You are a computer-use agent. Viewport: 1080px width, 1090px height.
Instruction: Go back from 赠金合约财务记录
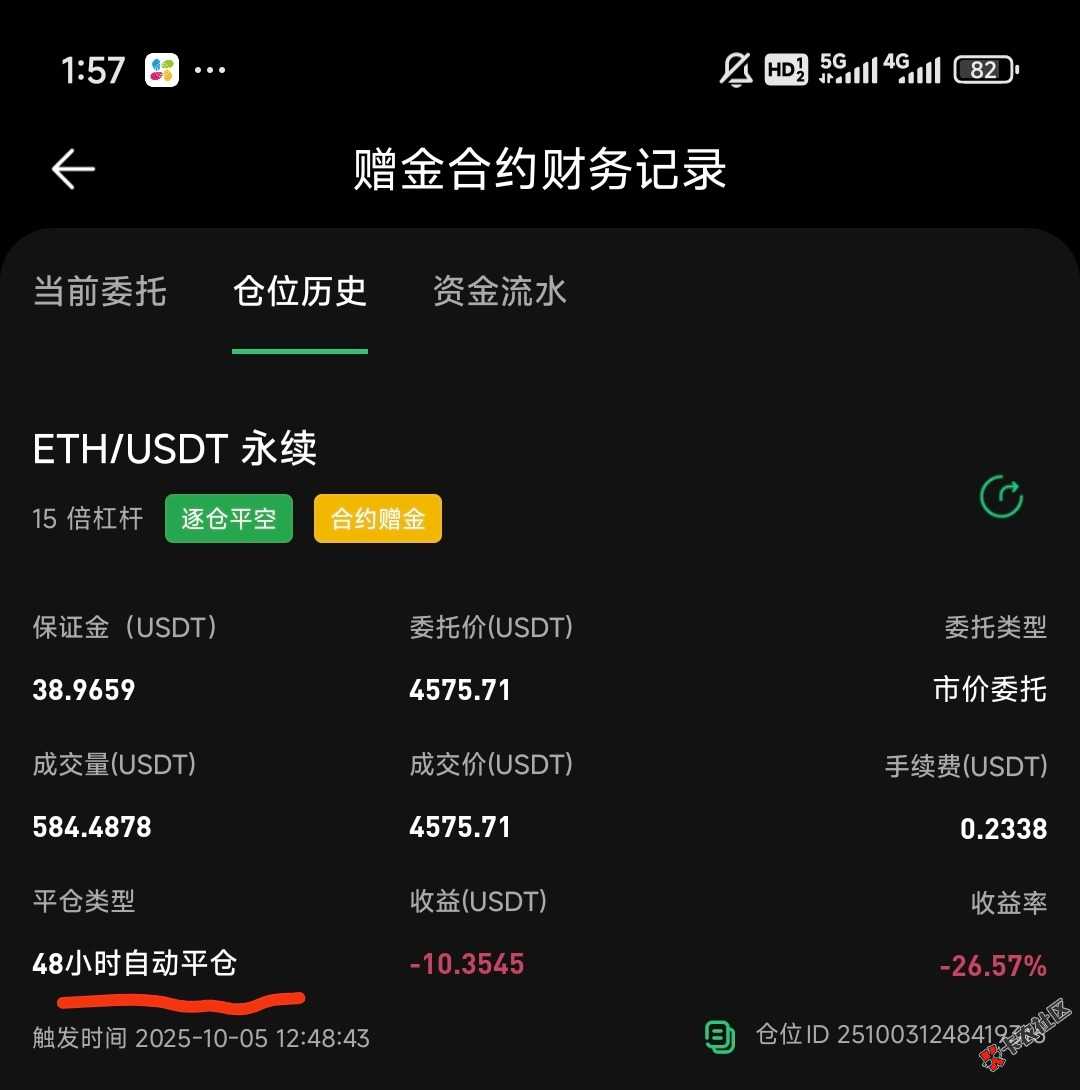(x=73, y=170)
